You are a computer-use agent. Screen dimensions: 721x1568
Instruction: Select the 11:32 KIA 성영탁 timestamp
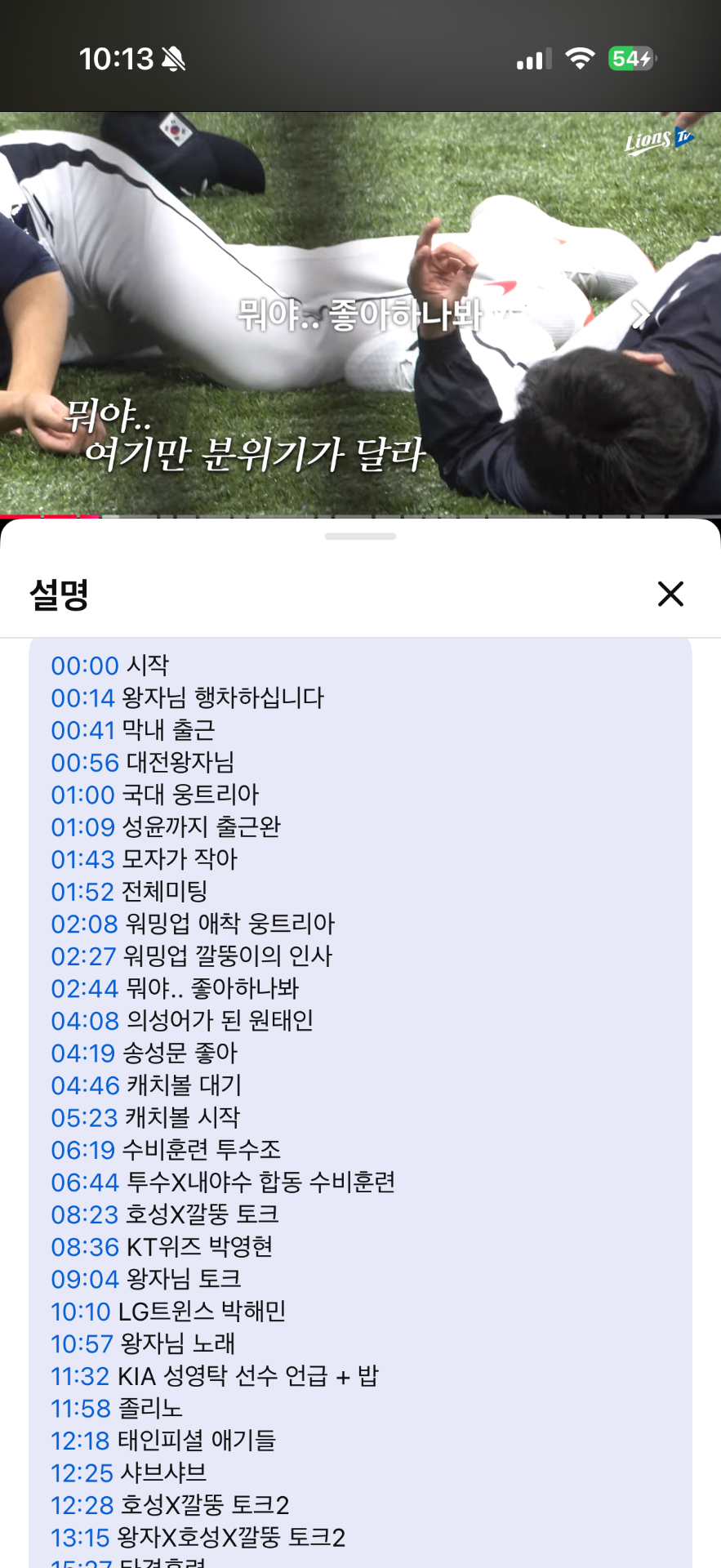(80, 1376)
